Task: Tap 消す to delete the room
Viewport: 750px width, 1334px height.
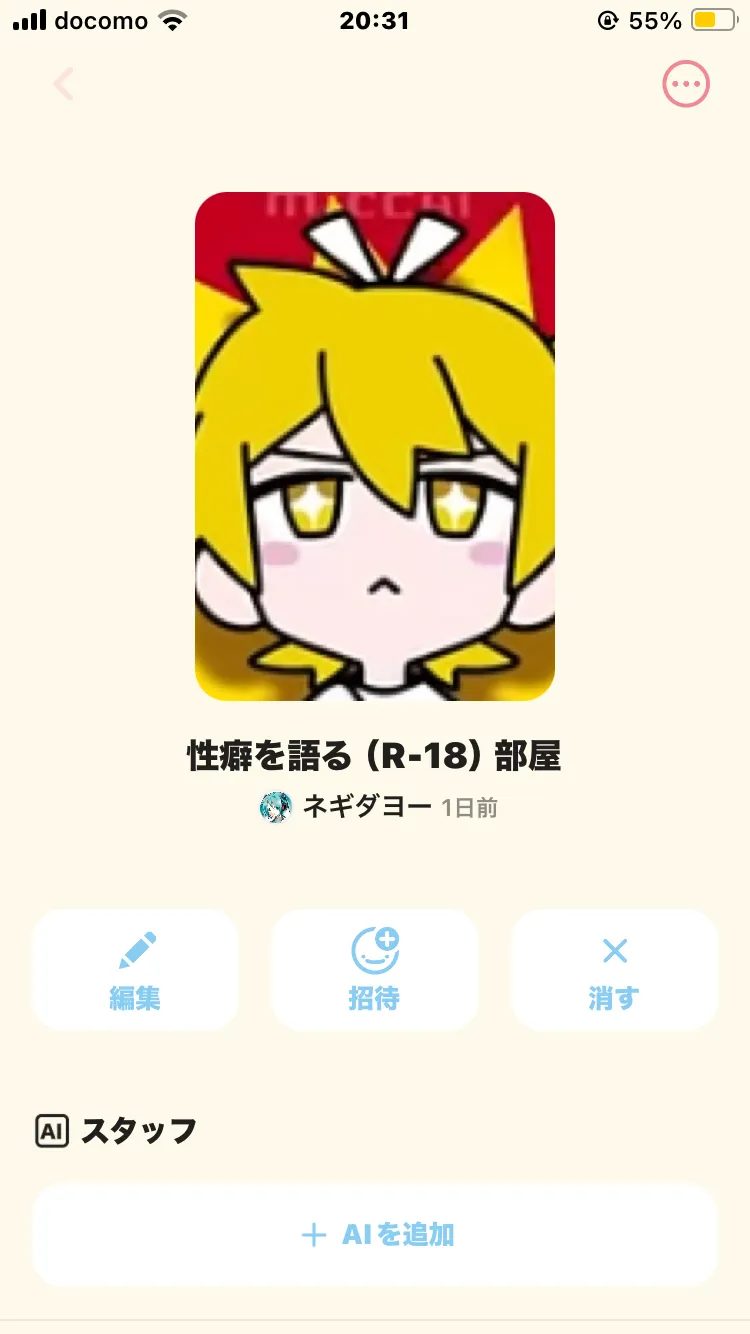Action: pos(614,969)
